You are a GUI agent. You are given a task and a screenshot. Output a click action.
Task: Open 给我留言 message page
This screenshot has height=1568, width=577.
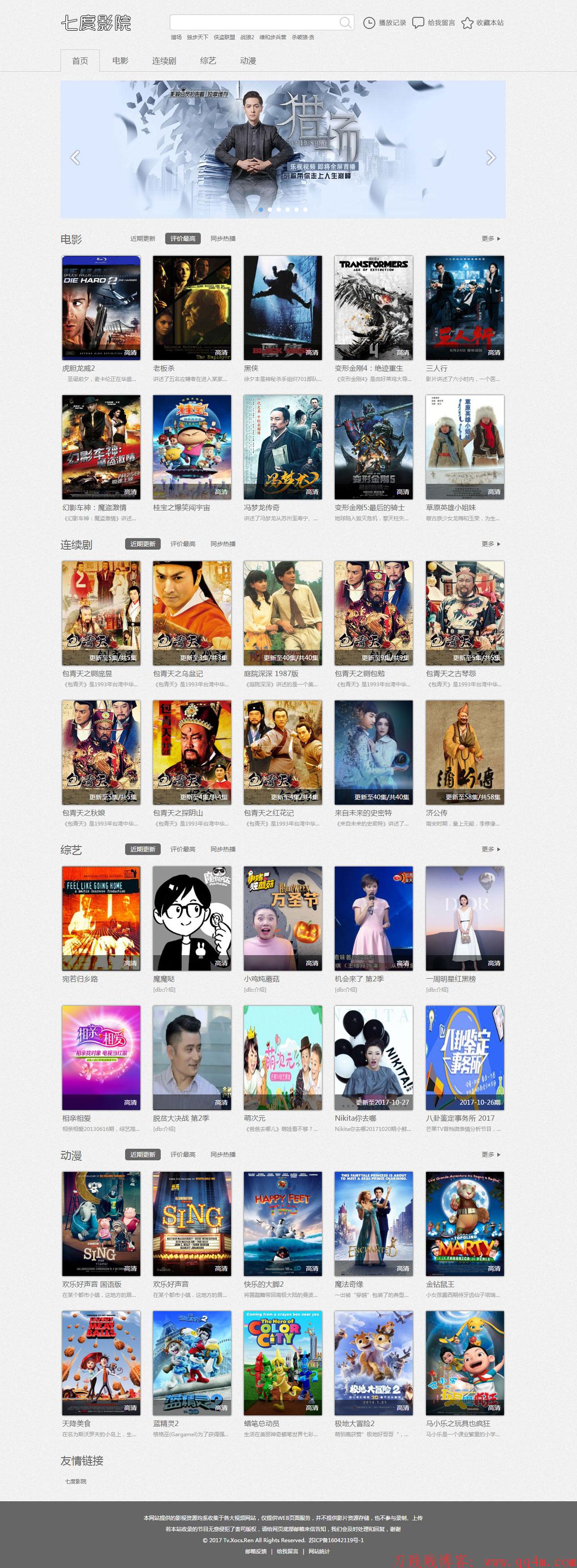(434, 23)
